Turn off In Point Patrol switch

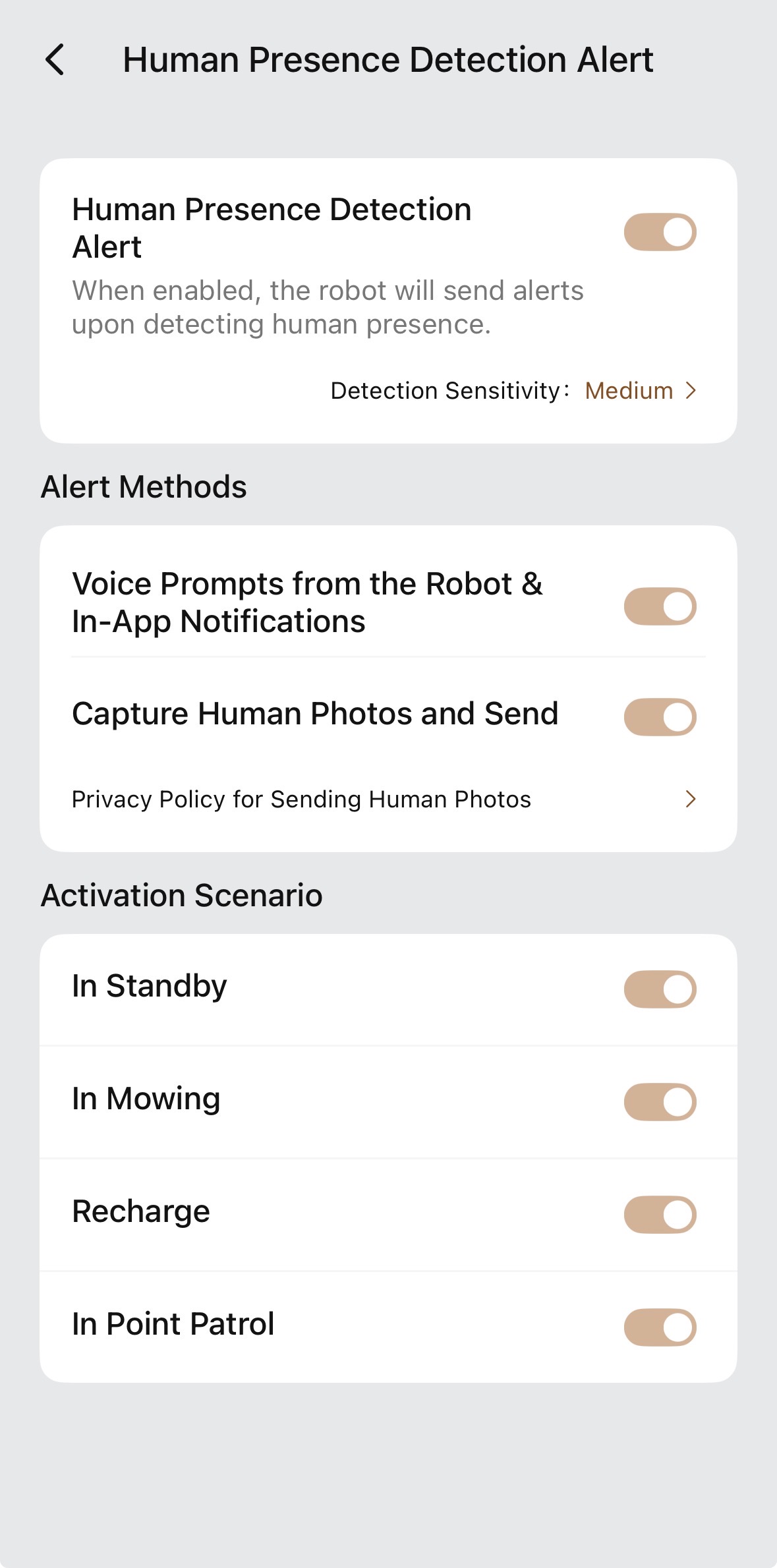pyautogui.click(x=660, y=1327)
